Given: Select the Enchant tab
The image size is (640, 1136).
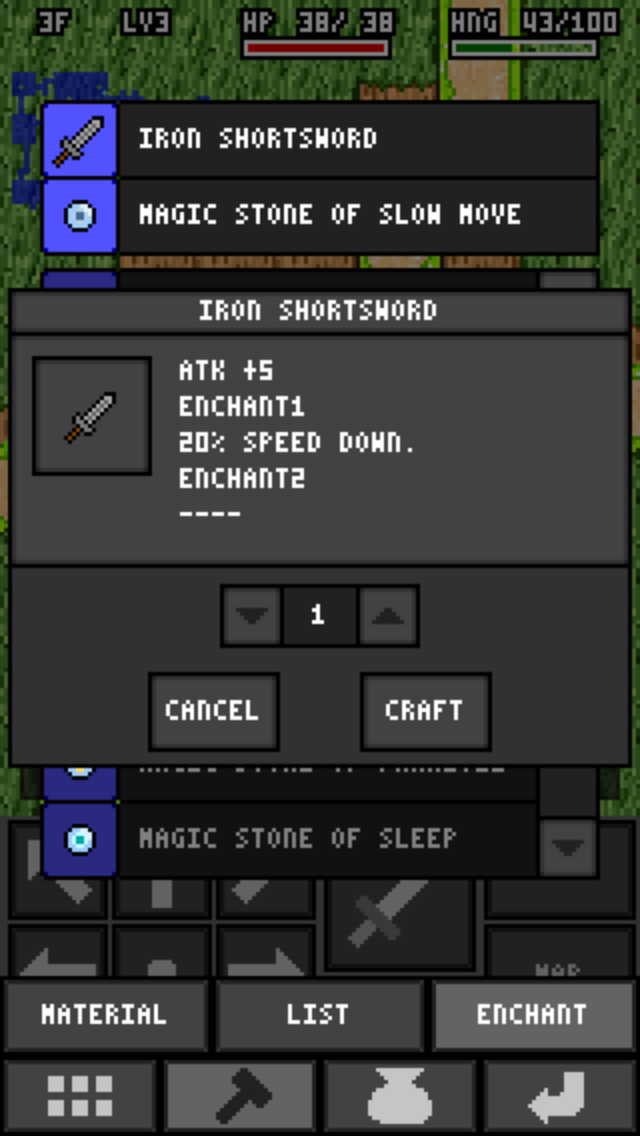Looking at the screenshot, I should coord(533,1014).
